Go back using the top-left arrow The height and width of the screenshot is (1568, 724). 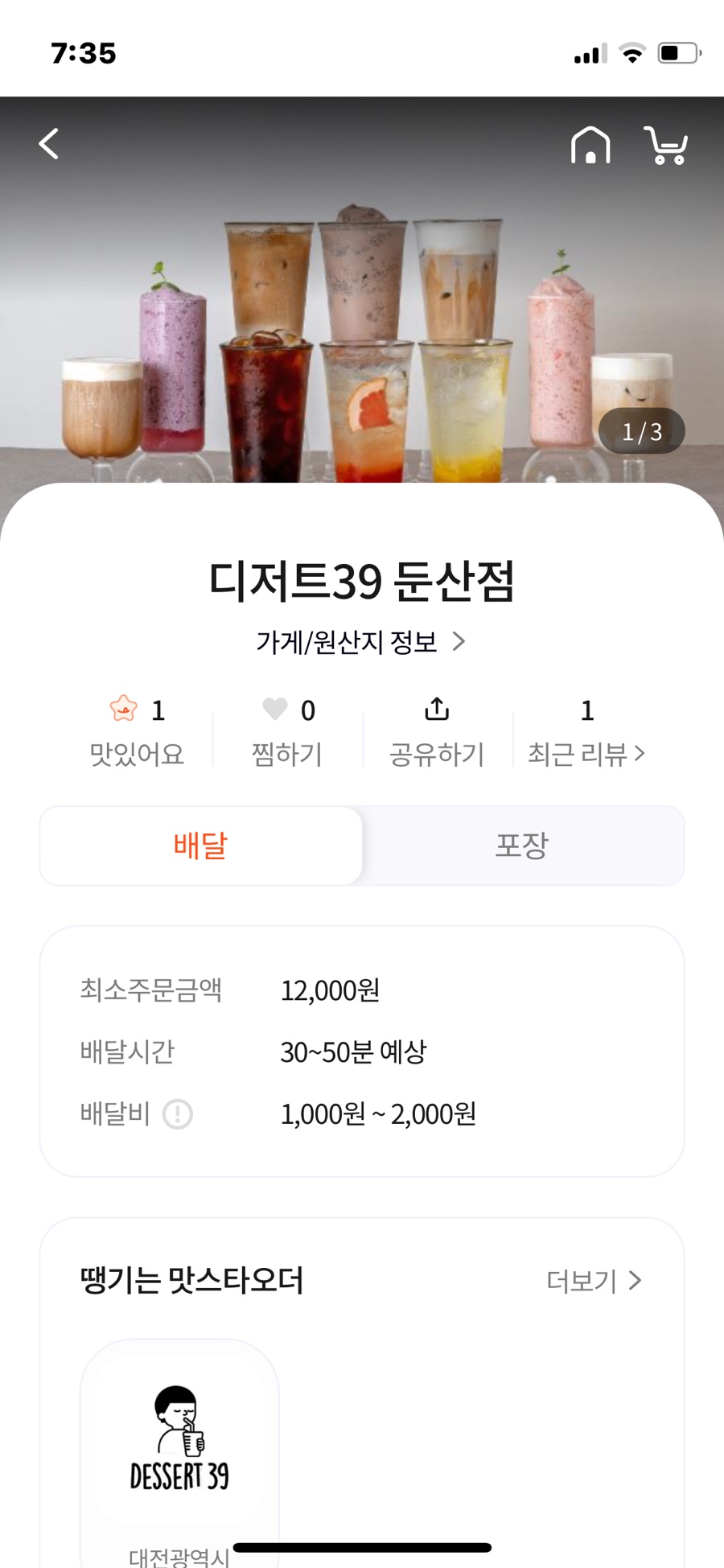49,145
